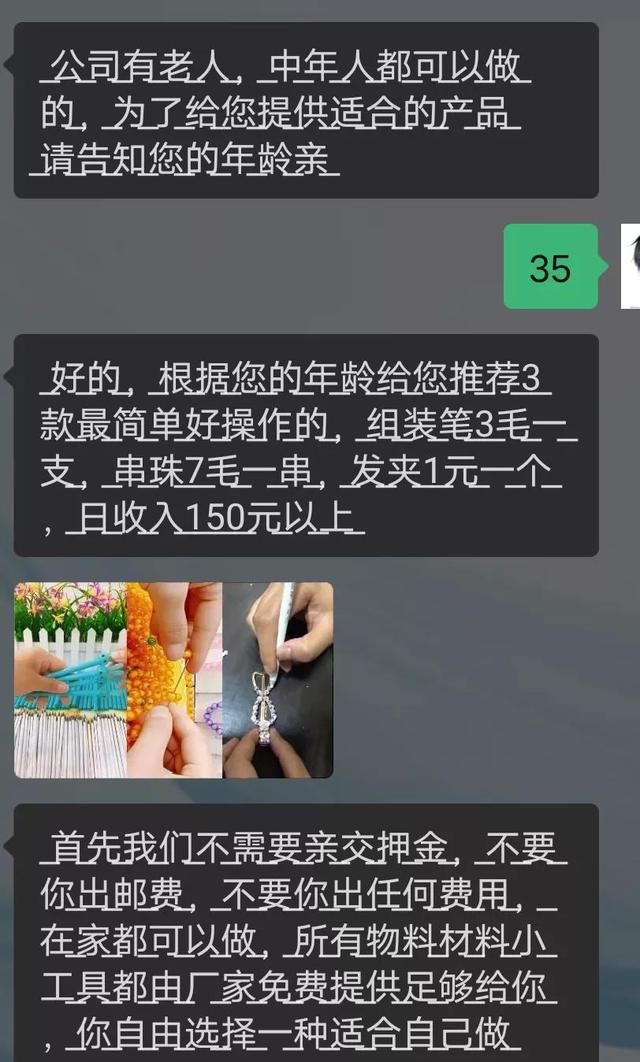Image resolution: width=640 pixels, height=1062 pixels.
Task: Open the handcraft photo message
Action: coord(173,680)
